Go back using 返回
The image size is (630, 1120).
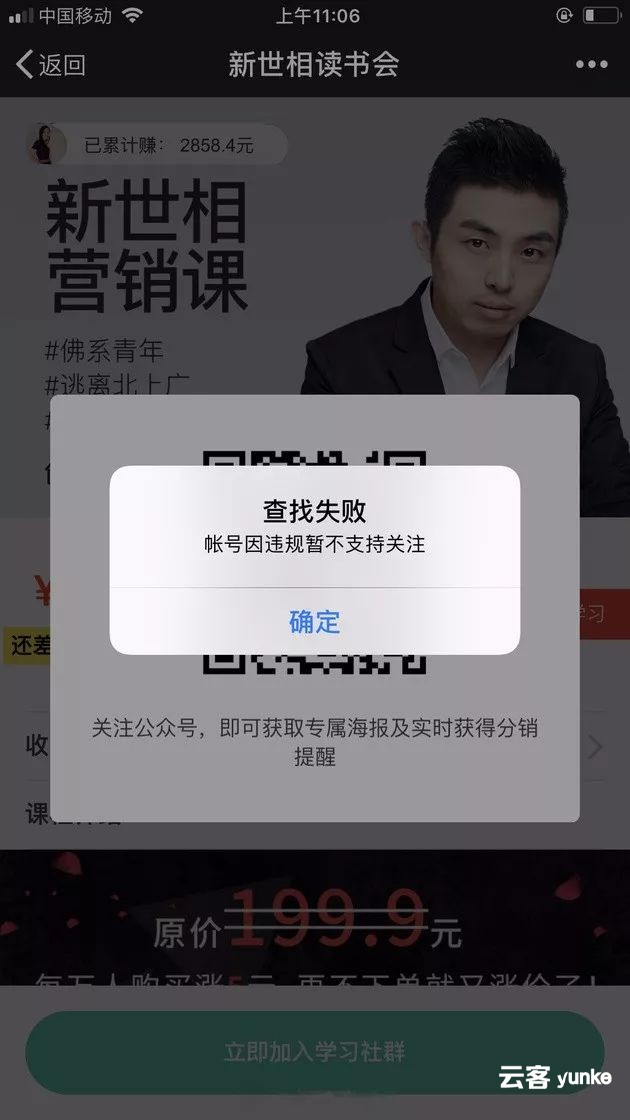click(51, 65)
